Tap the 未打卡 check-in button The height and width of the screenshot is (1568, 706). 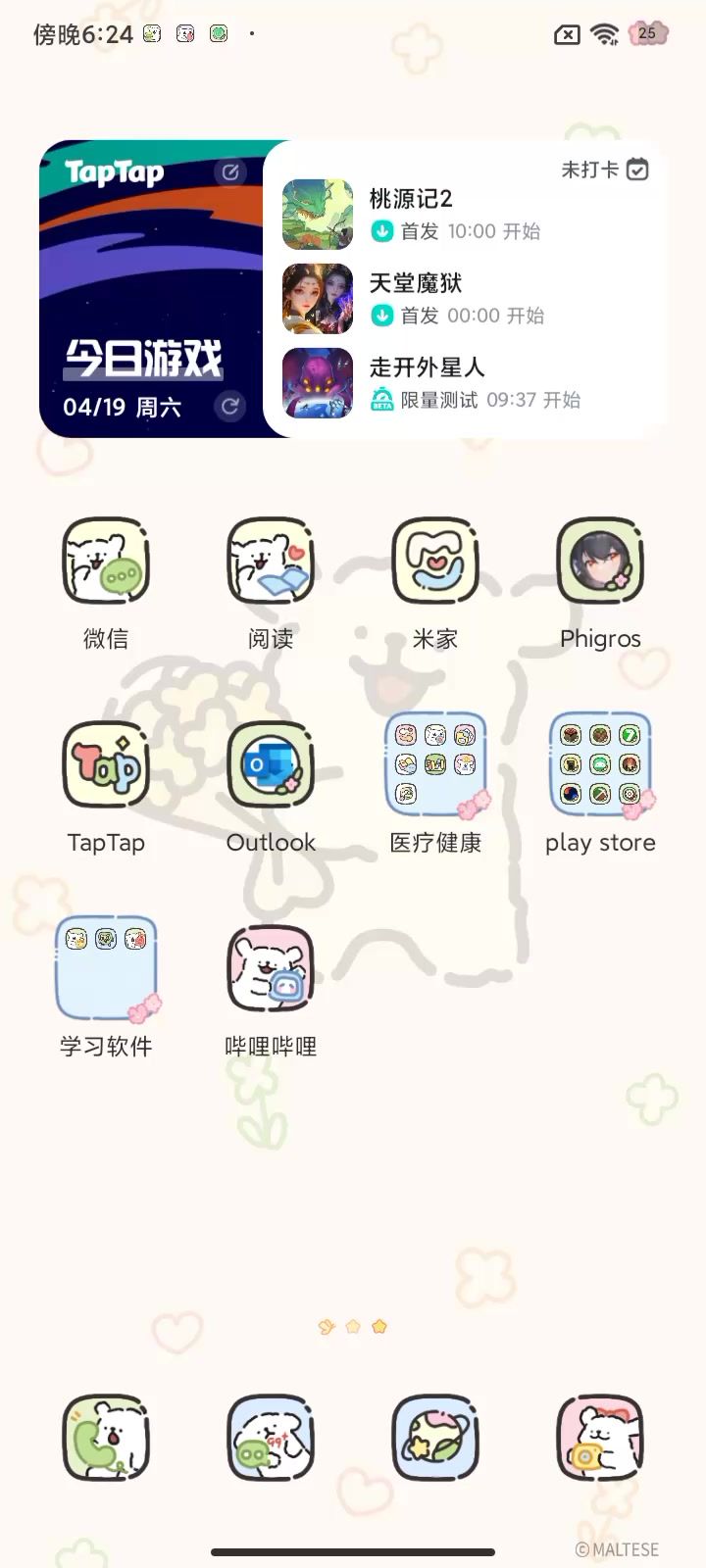pyautogui.click(x=604, y=170)
